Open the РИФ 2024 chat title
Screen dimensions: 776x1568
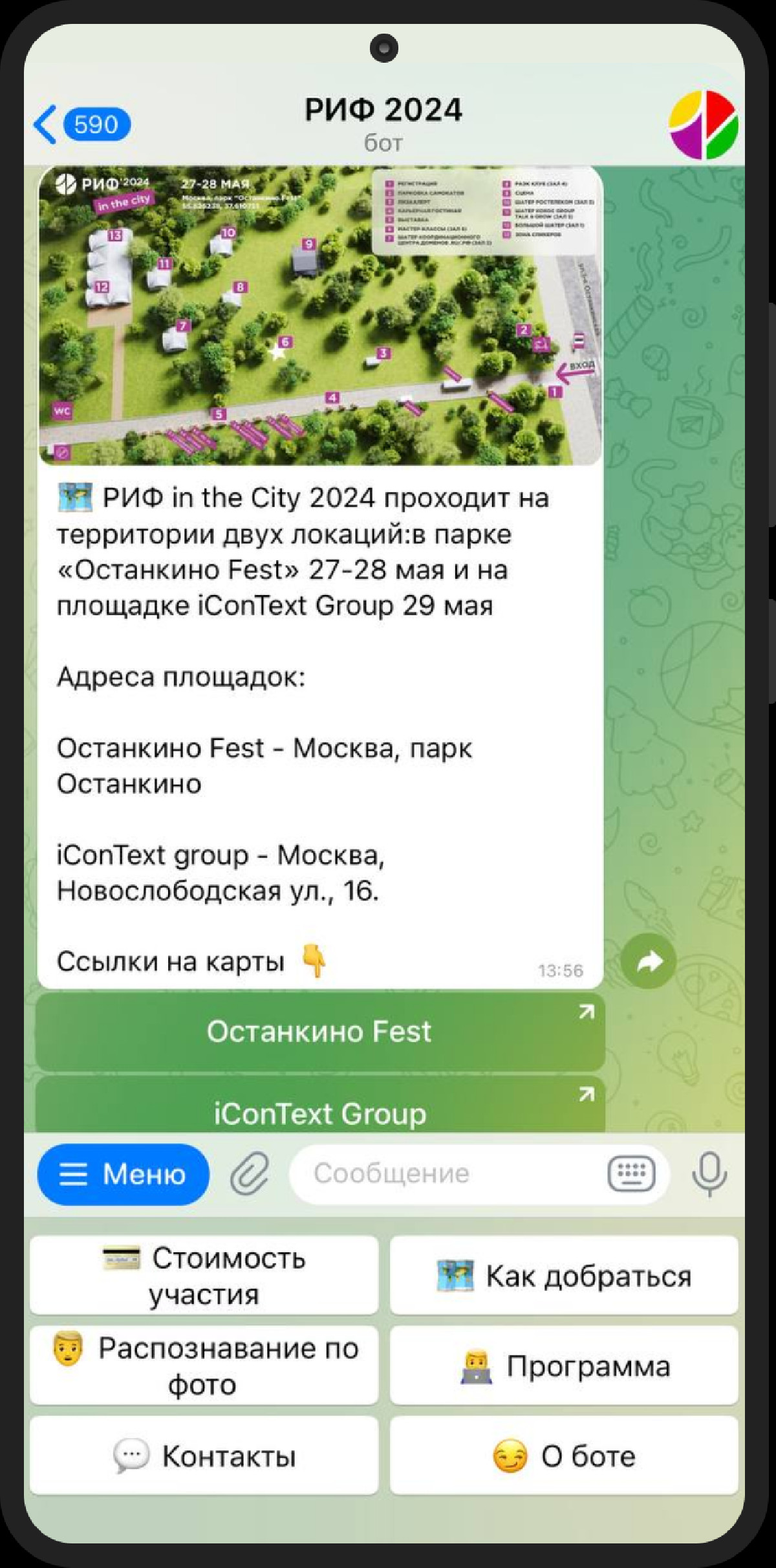(383, 110)
